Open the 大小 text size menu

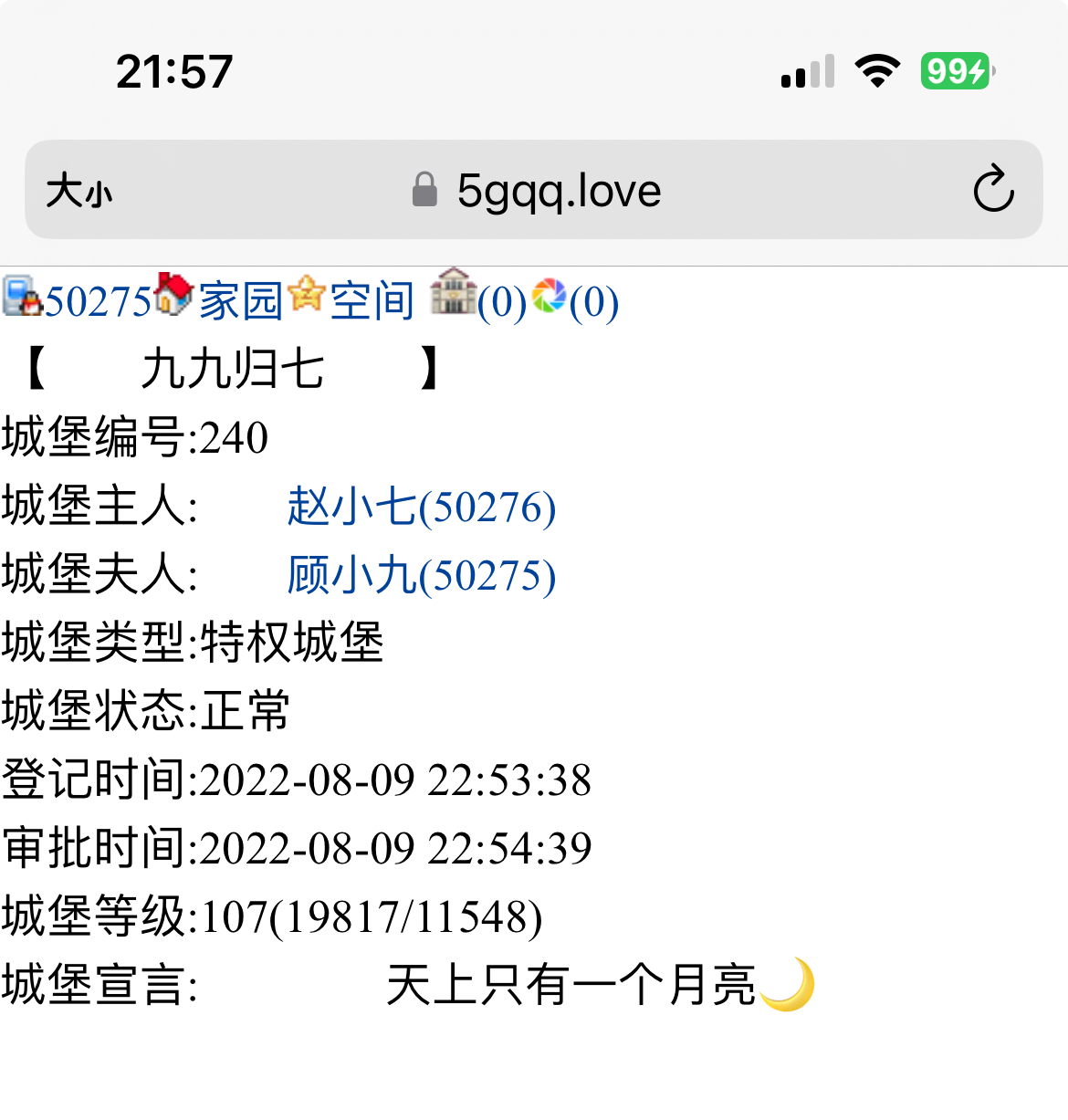click(x=79, y=192)
